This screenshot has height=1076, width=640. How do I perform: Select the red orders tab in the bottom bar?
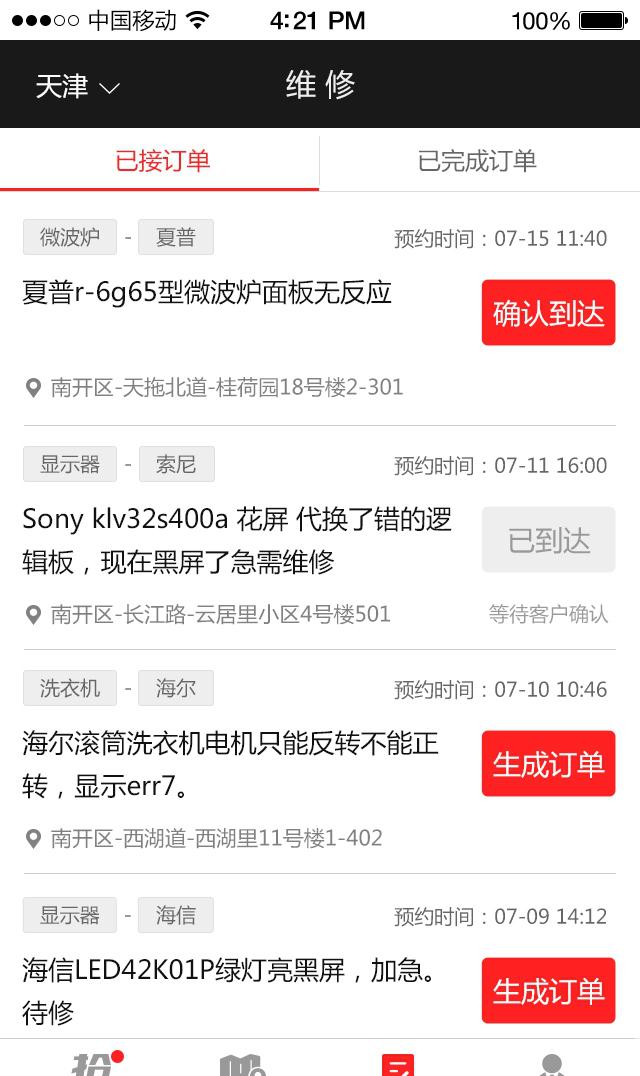398,1064
